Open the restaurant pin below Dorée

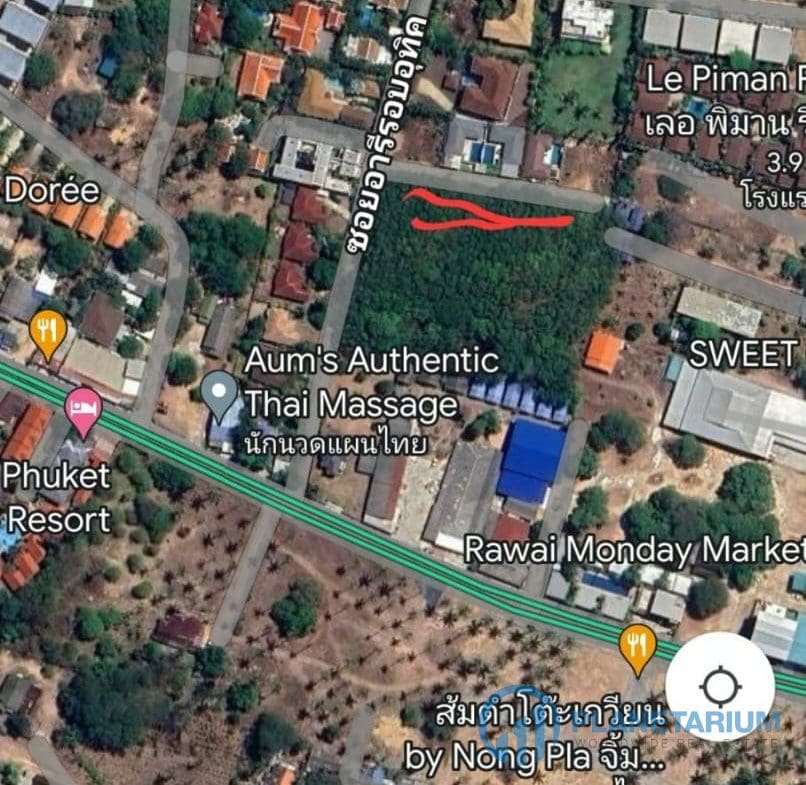tap(48, 332)
